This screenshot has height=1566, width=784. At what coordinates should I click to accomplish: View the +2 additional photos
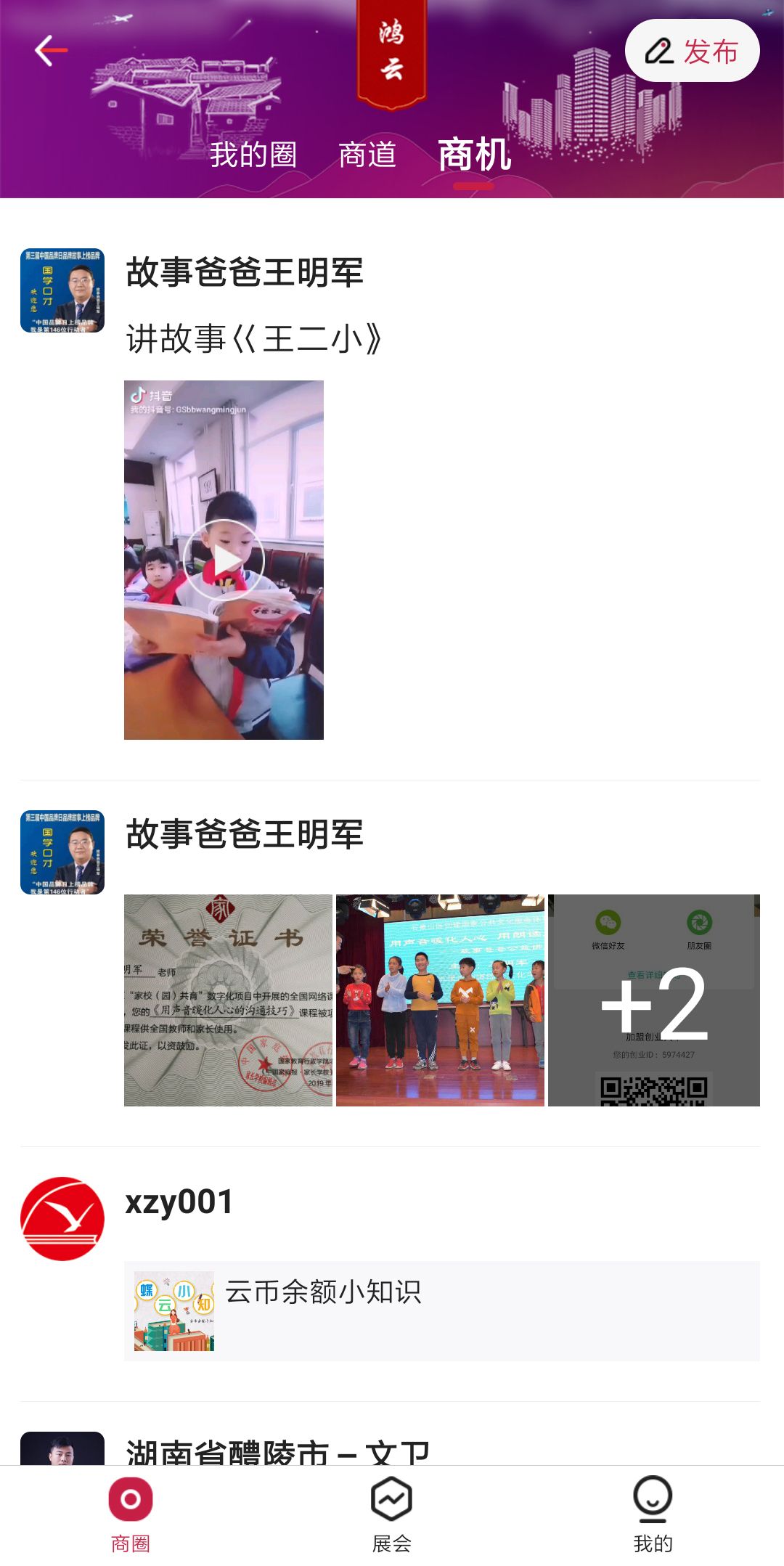653,1000
